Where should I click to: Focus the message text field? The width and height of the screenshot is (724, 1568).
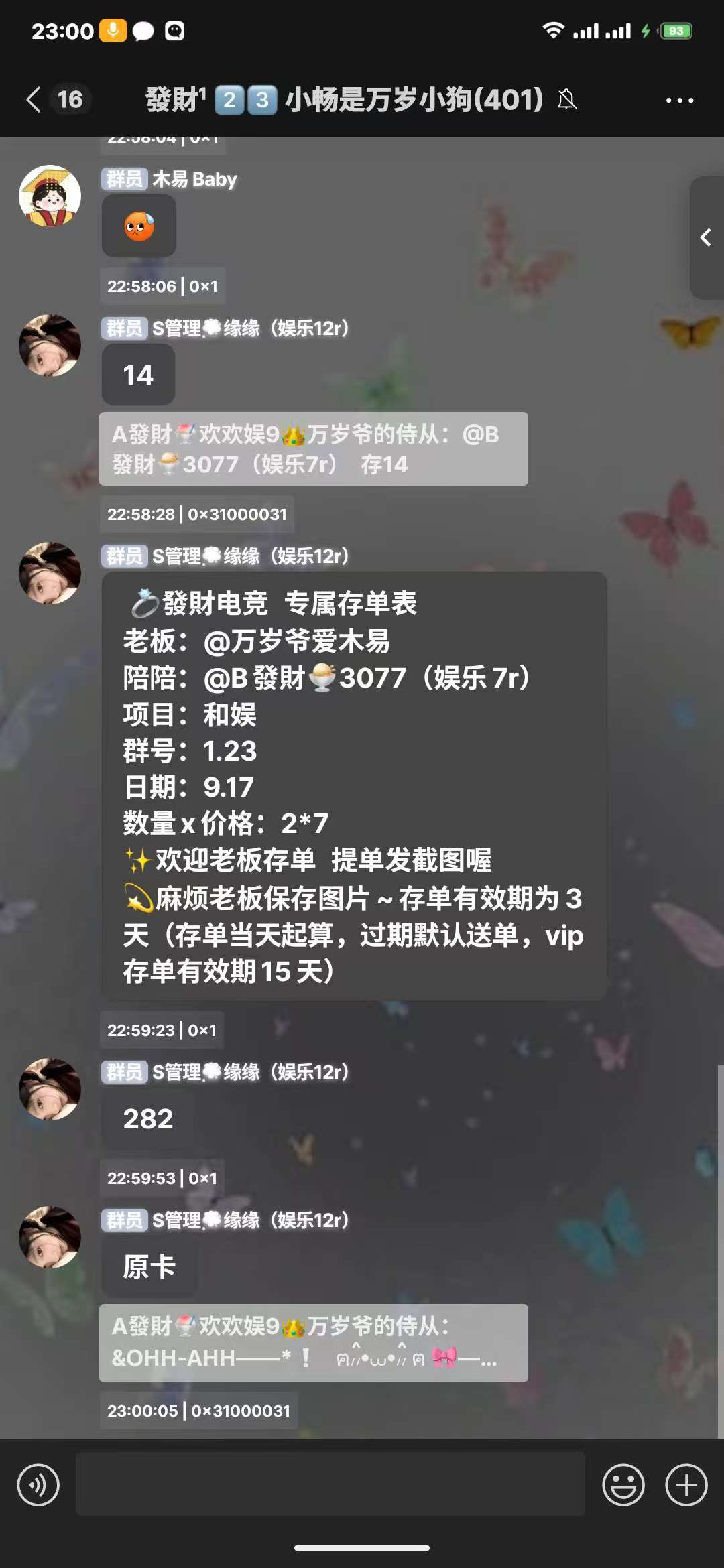click(x=330, y=1484)
